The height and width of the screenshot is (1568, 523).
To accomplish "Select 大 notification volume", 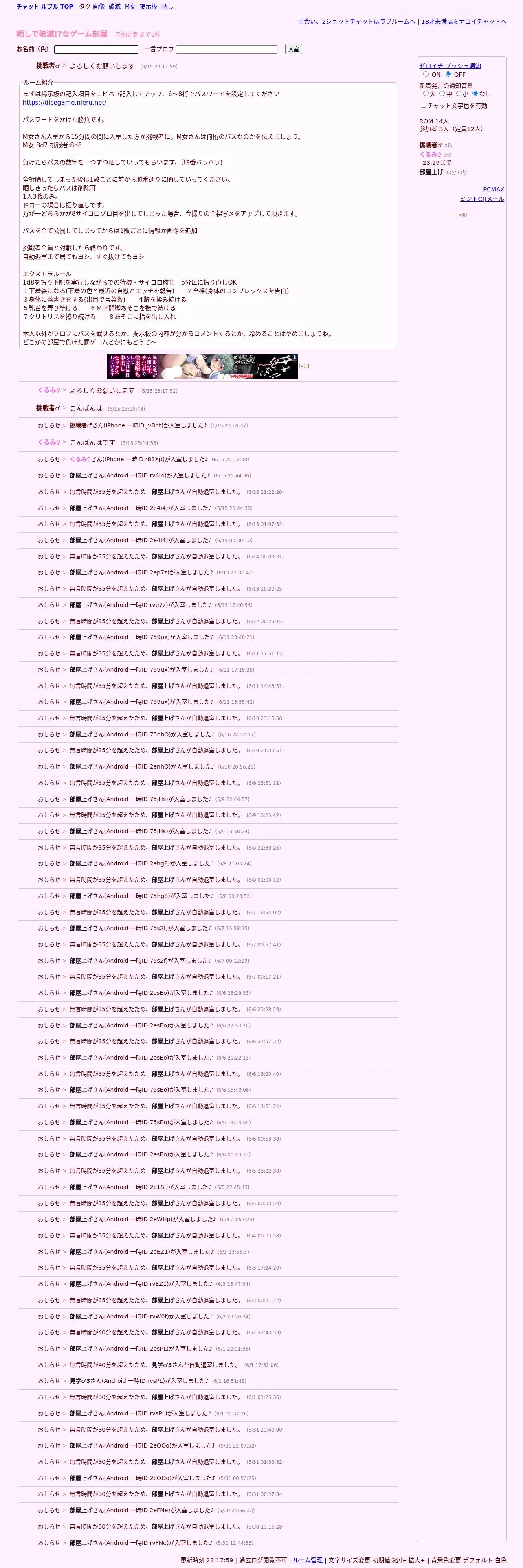I will tap(426, 94).
